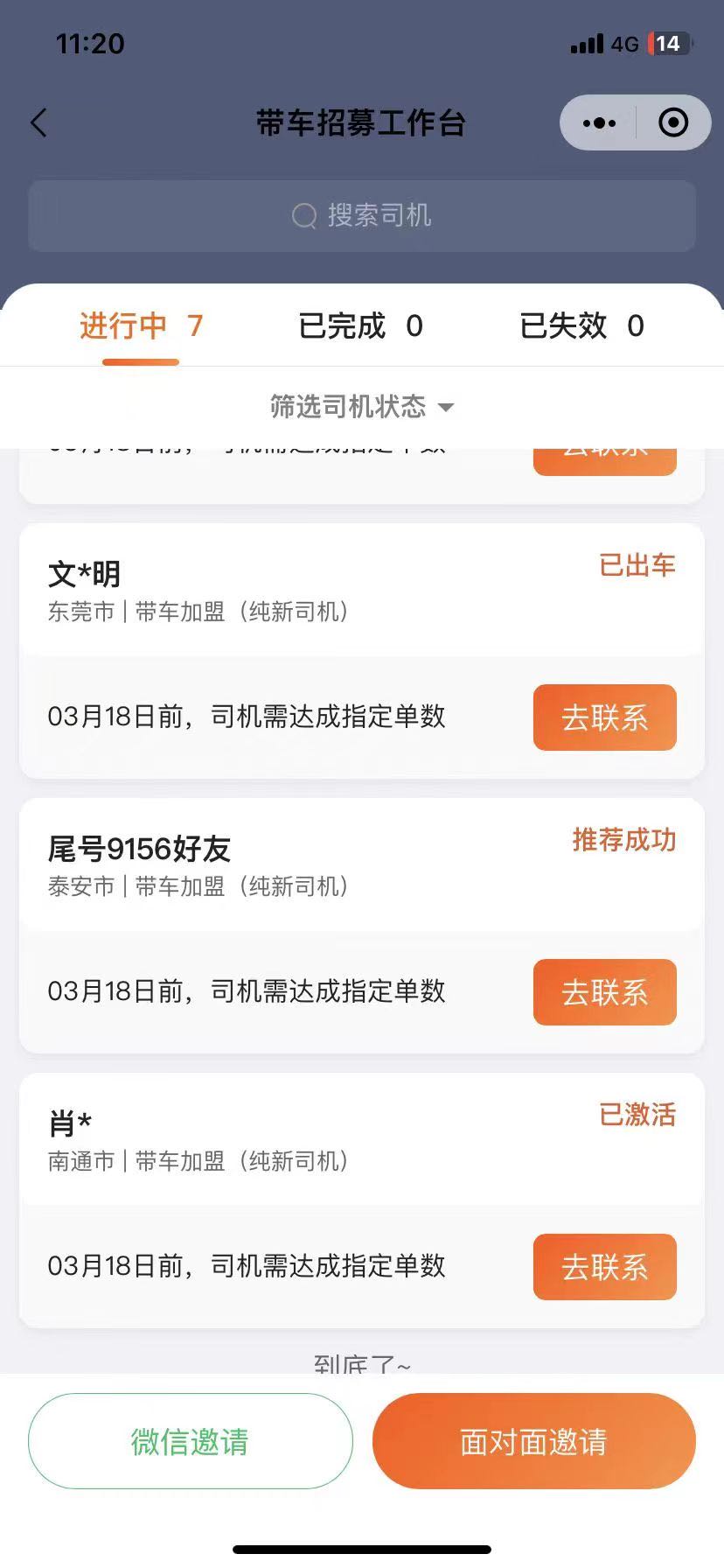Image resolution: width=724 pixels, height=1568 pixels.
Task: Tap 去联系 for 尾号9156好友
Action: 605,992
